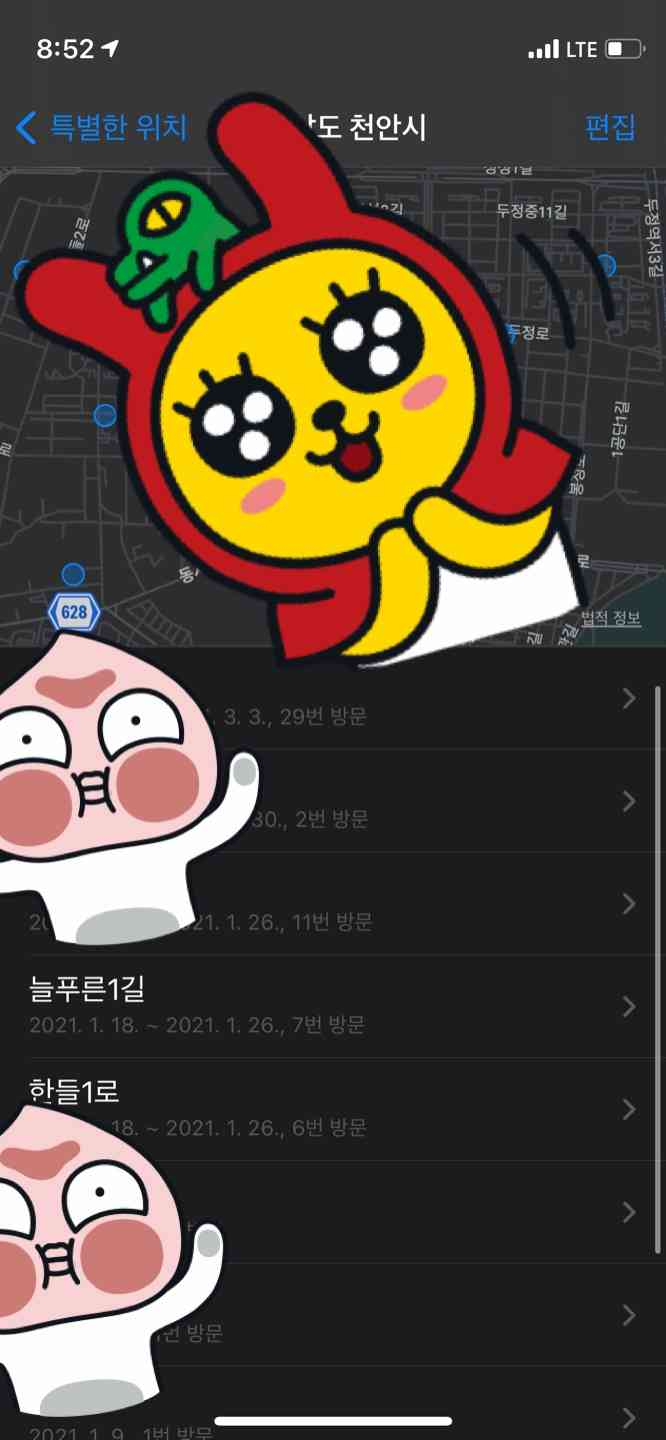Screen dimensions: 666x1440
Task: Open the row with 2번 방문
Action: (400, 802)
